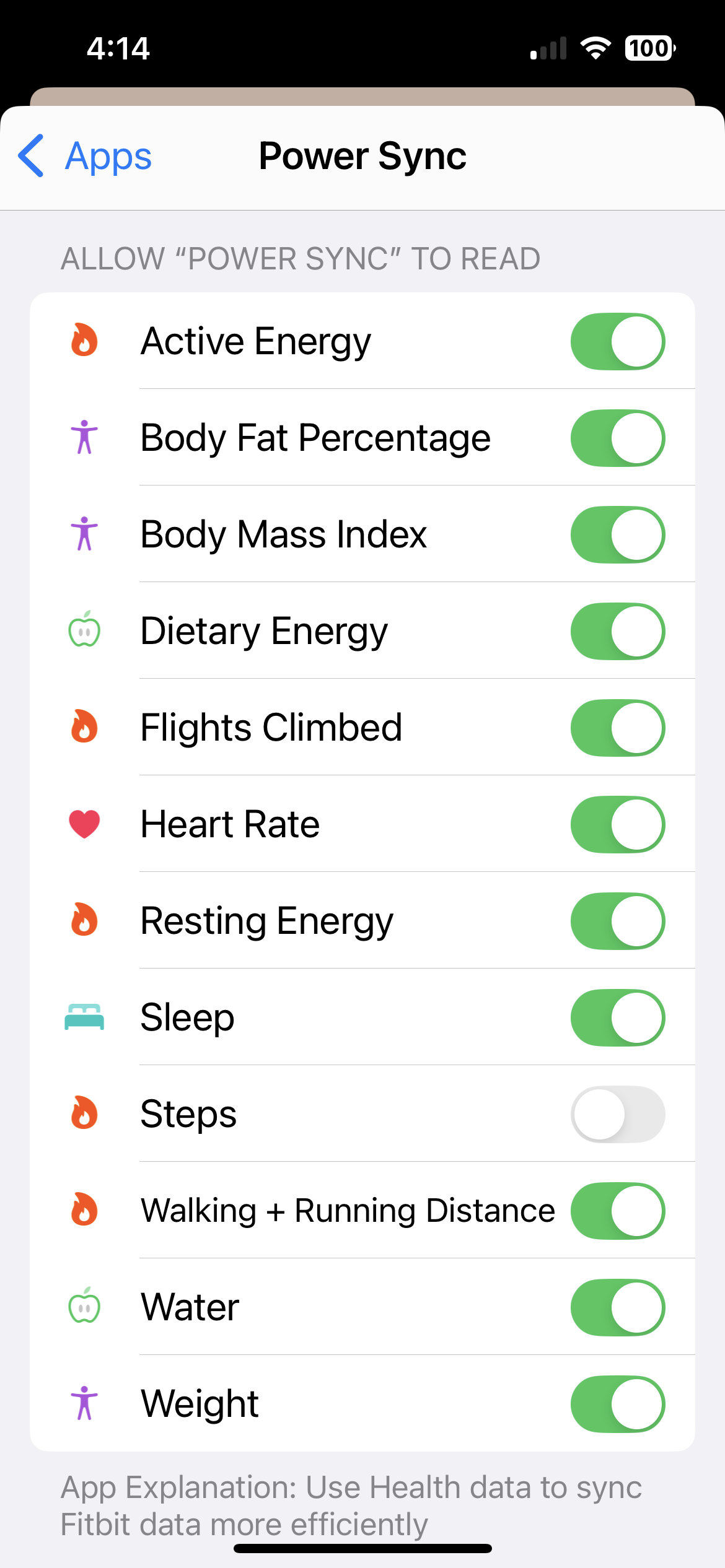
Task: Switch off Dietary Energy access
Action: pos(617,631)
